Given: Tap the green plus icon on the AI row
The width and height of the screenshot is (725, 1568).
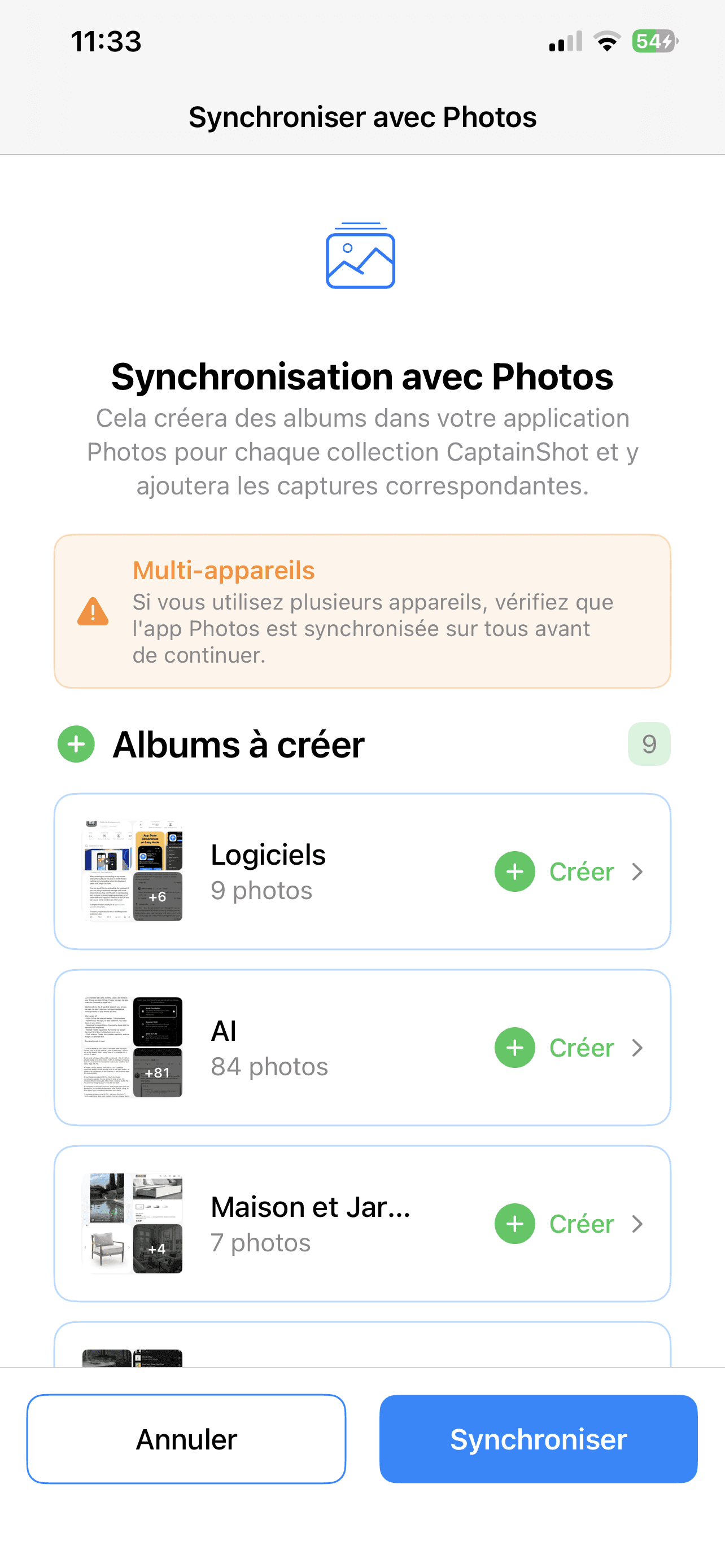Looking at the screenshot, I should coord(515,1048).
